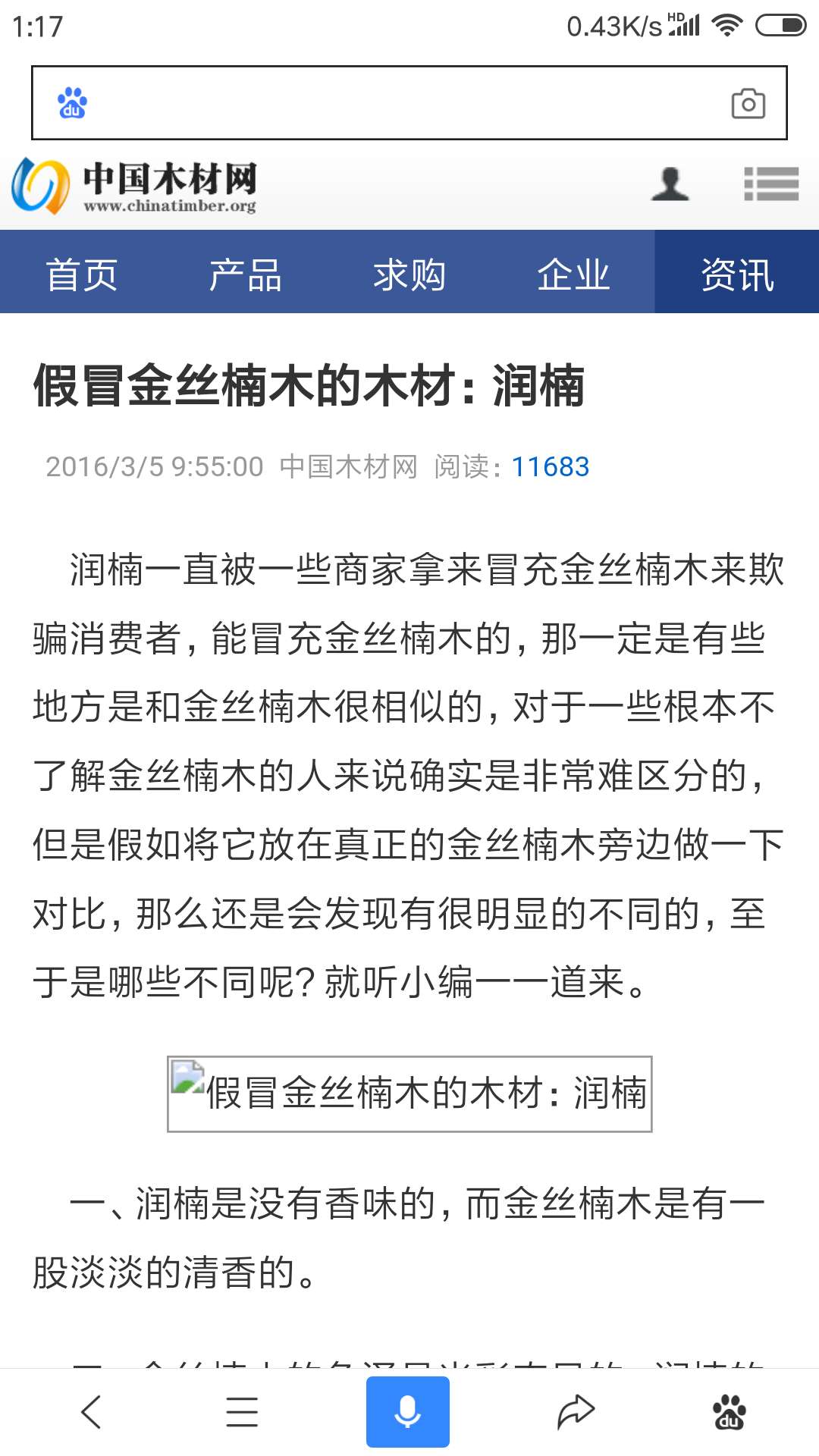Screen dimensions: 819x1456
Task: Open Baidu home from bottom bar
Action: click(729, 1412)
